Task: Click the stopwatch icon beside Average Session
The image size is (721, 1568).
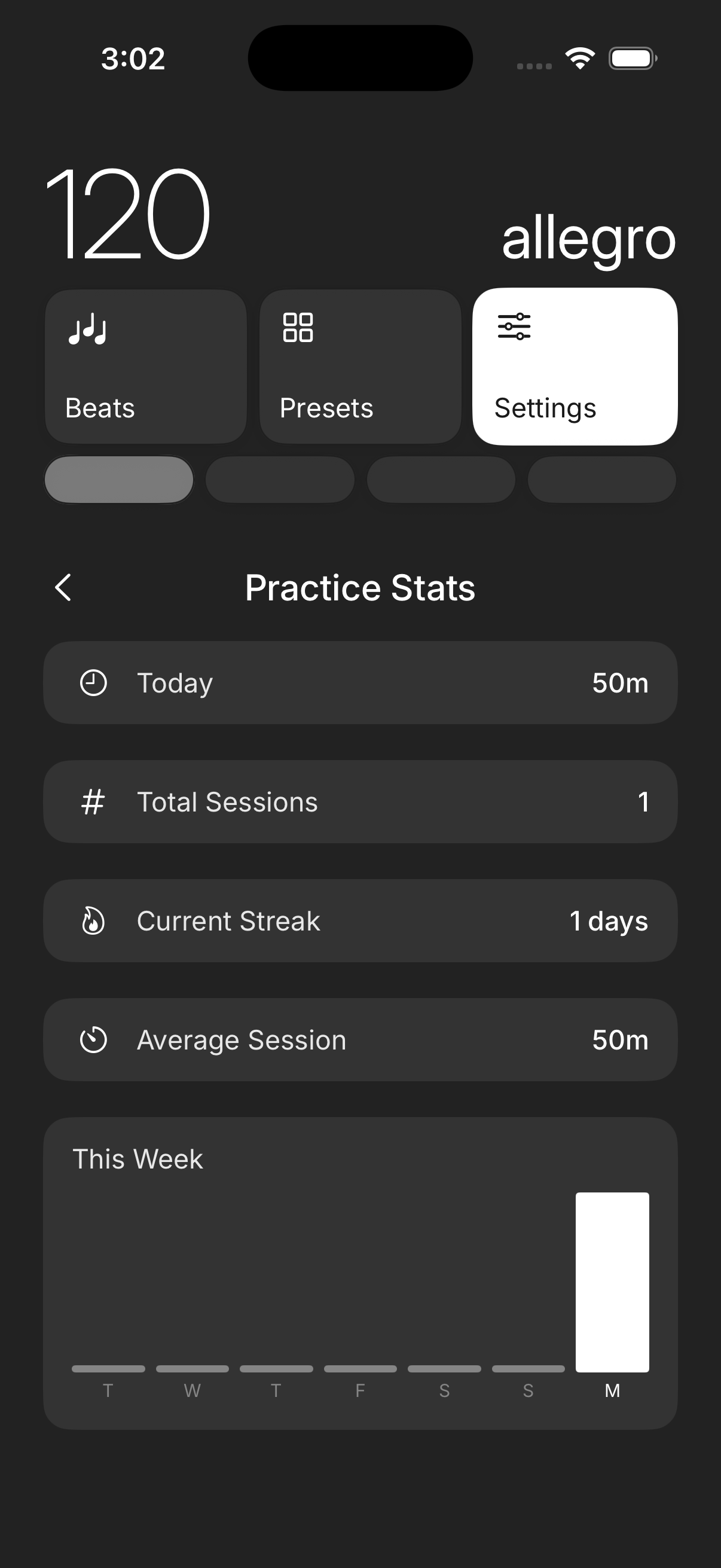Action: [x=93, y=1039]
